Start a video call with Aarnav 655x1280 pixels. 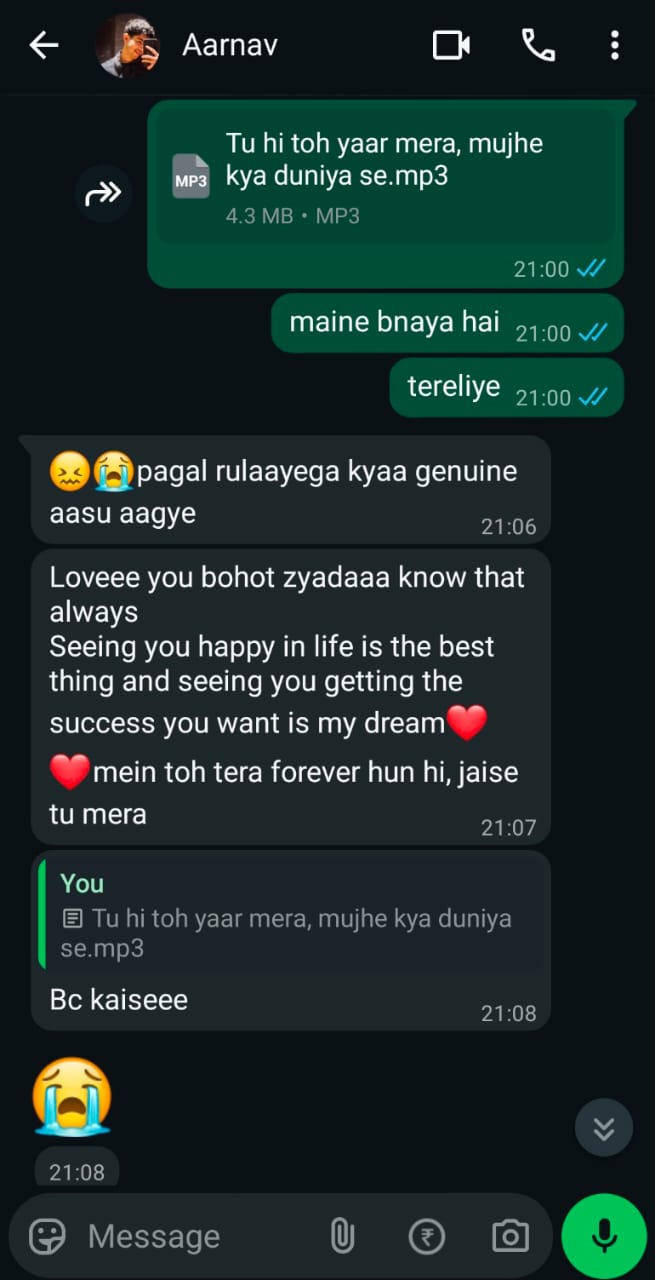[x=451, y=45]
